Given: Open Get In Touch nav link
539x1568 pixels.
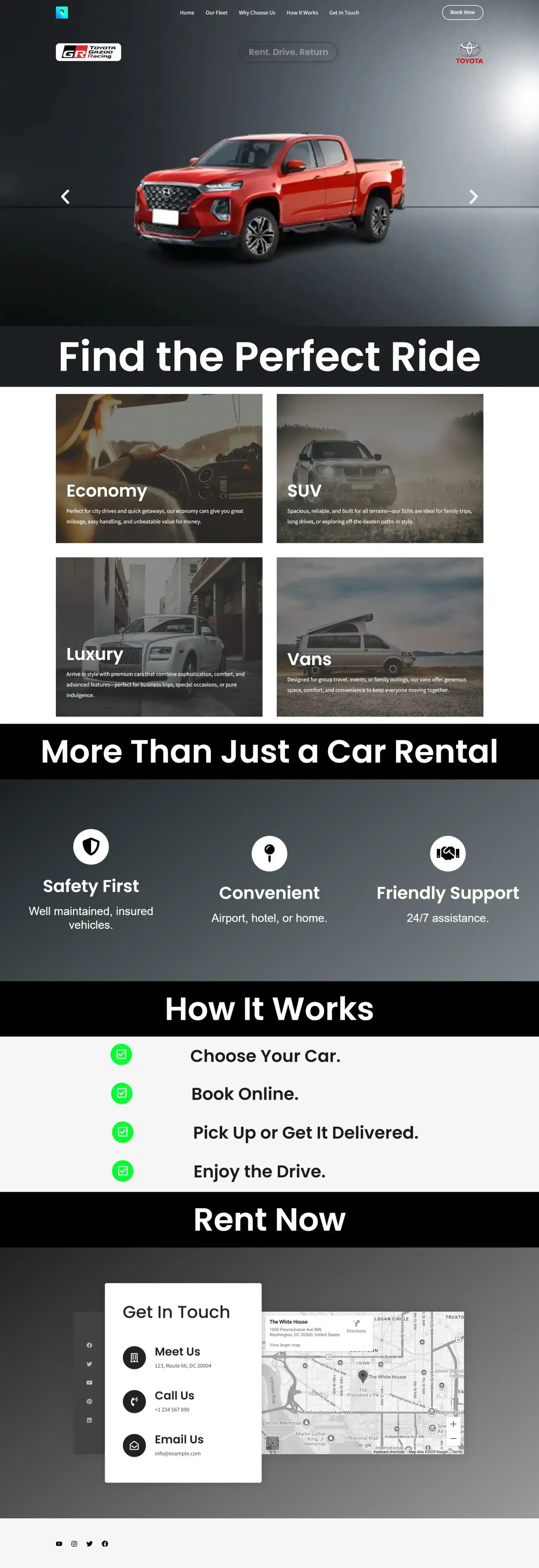Looking at the screenshot, I should 344,13.
